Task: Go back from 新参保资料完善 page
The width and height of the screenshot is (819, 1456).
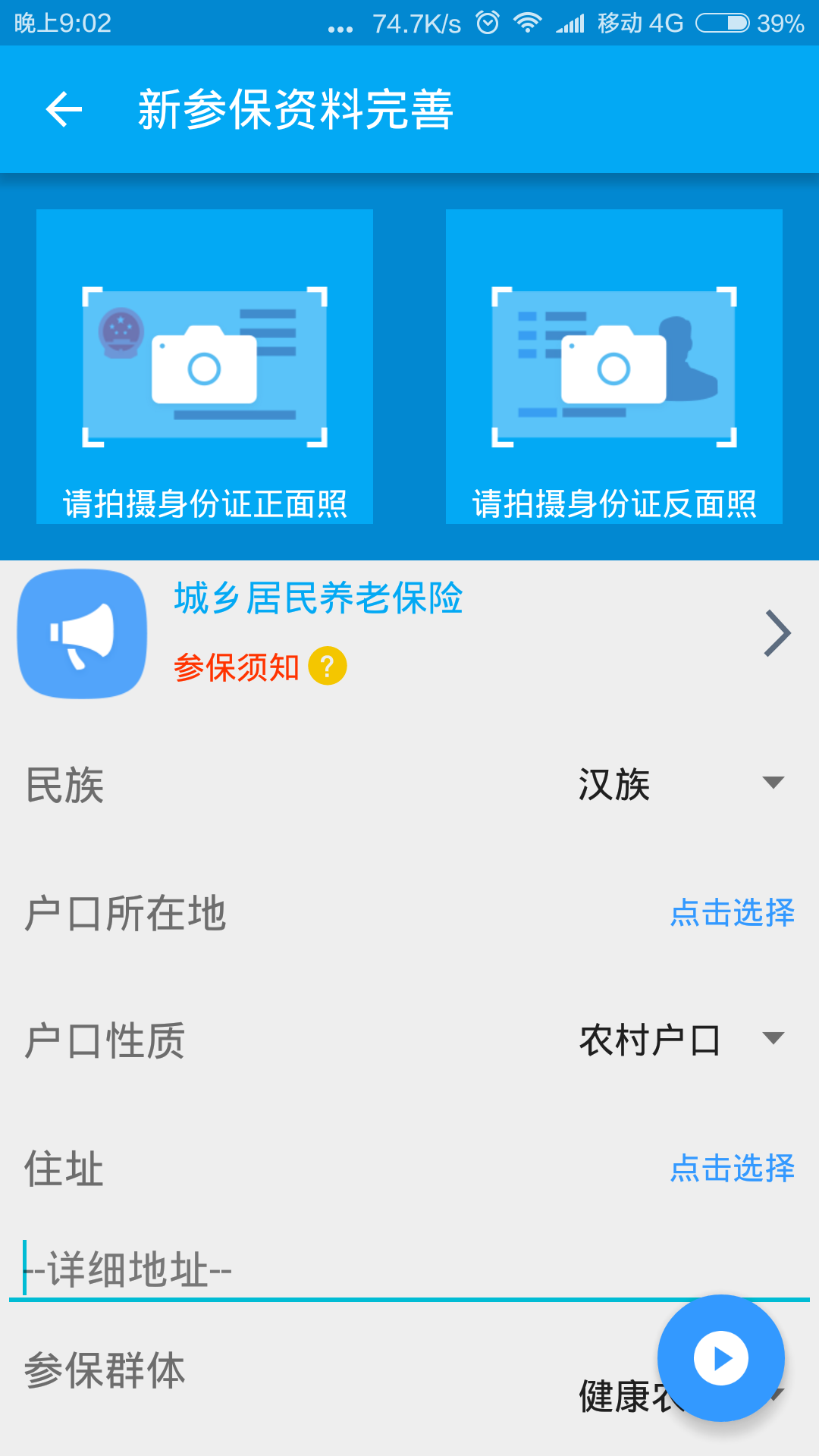Action: (64, 110)
